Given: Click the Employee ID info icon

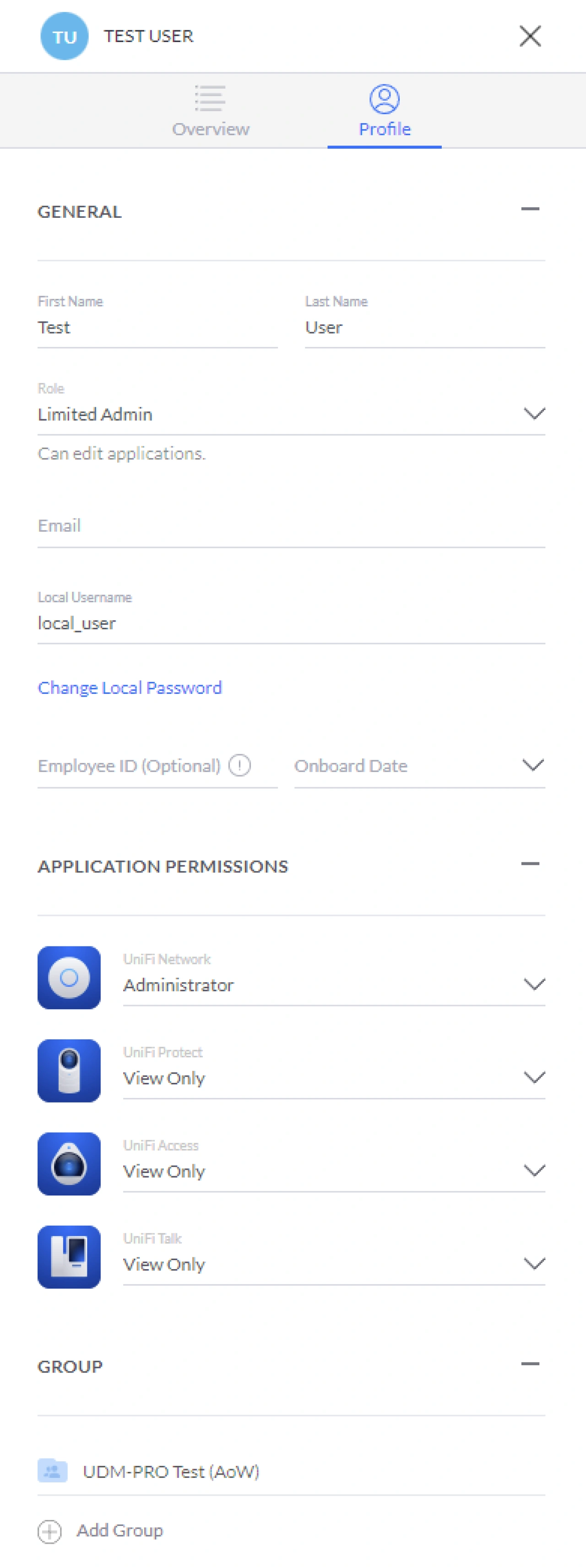Looking at the screenshot, I should pyautogui.click(x=239, y=766).
